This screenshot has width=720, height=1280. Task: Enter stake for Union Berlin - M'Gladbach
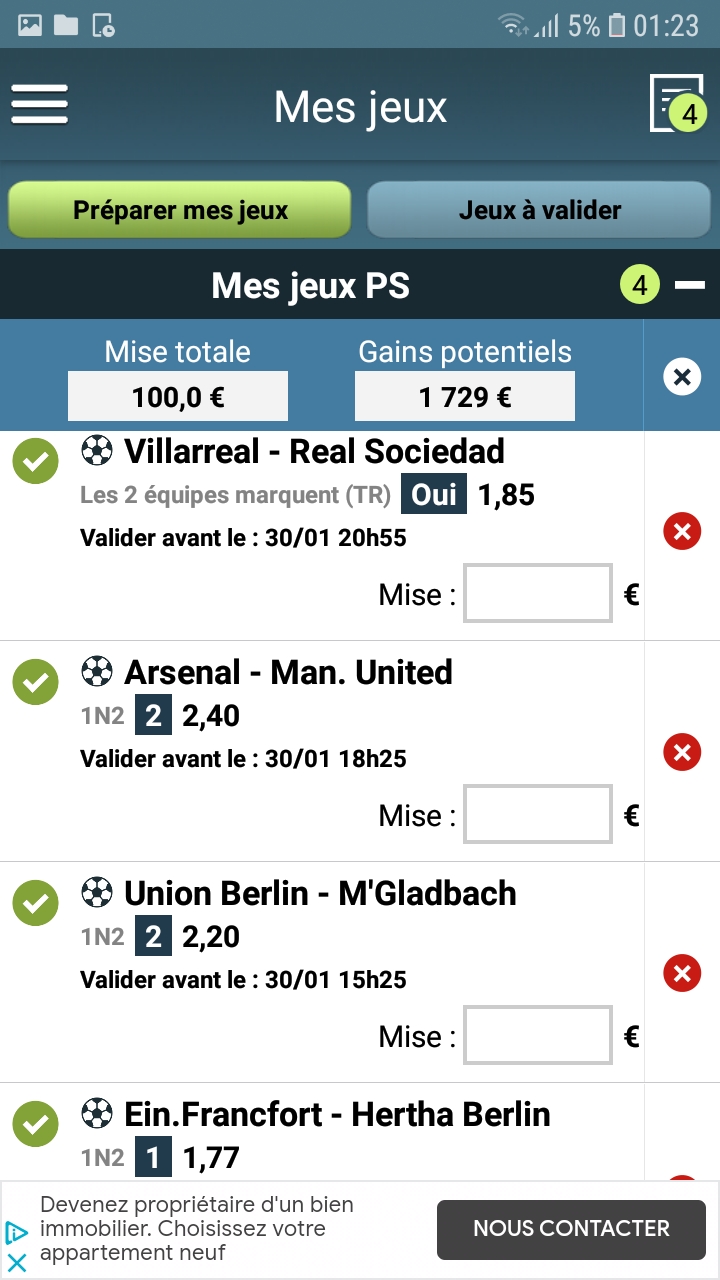point(538,1036)
